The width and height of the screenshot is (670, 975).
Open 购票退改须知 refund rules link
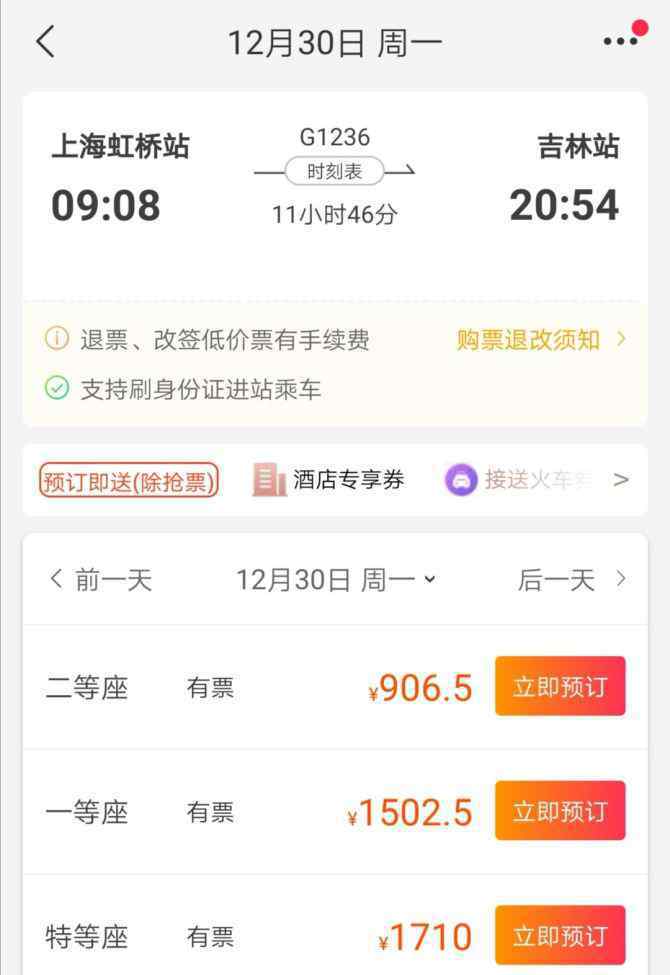click(x=541, y=340)
